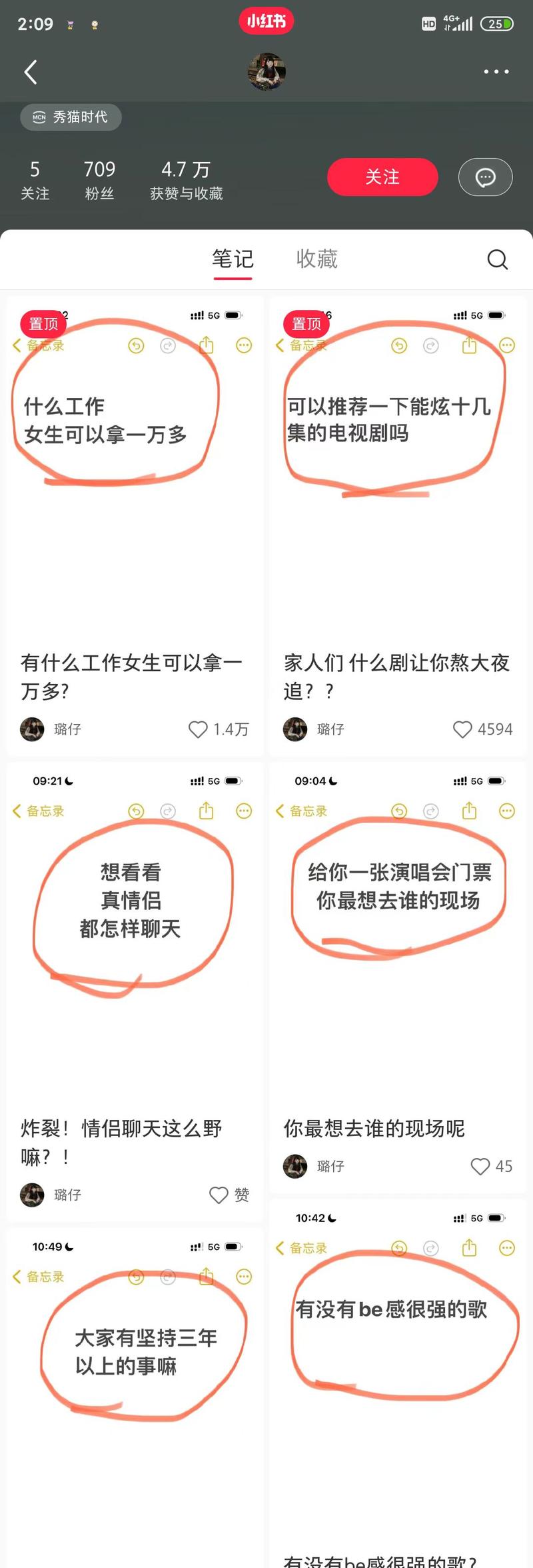
Task: View the 709 粉丝 followers list
Action: pos(99,180)
